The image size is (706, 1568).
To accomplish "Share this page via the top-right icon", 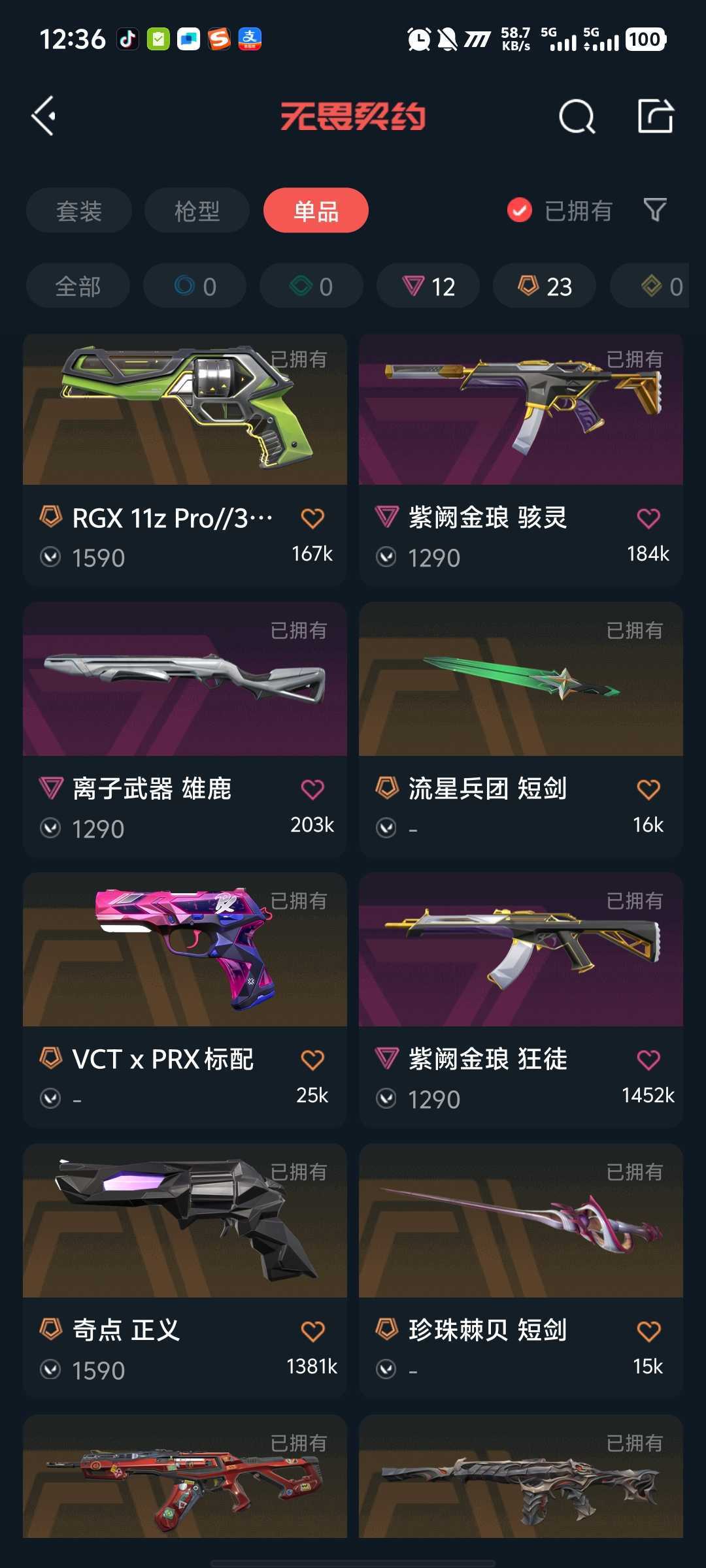I will [655, 116].
